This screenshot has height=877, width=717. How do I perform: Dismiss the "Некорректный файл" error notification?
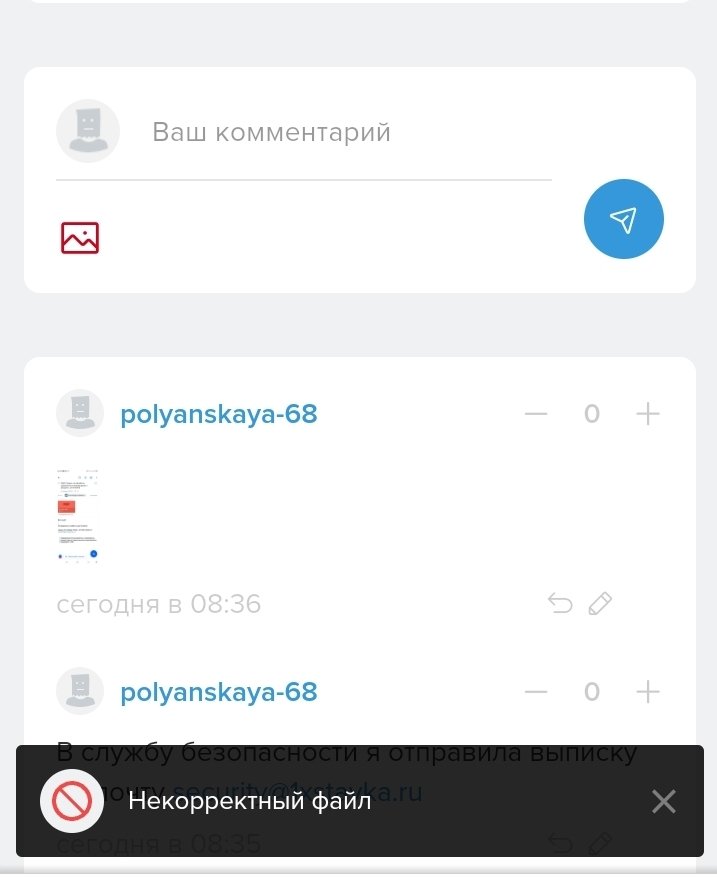pyautogui.click(x=663, y=801)
